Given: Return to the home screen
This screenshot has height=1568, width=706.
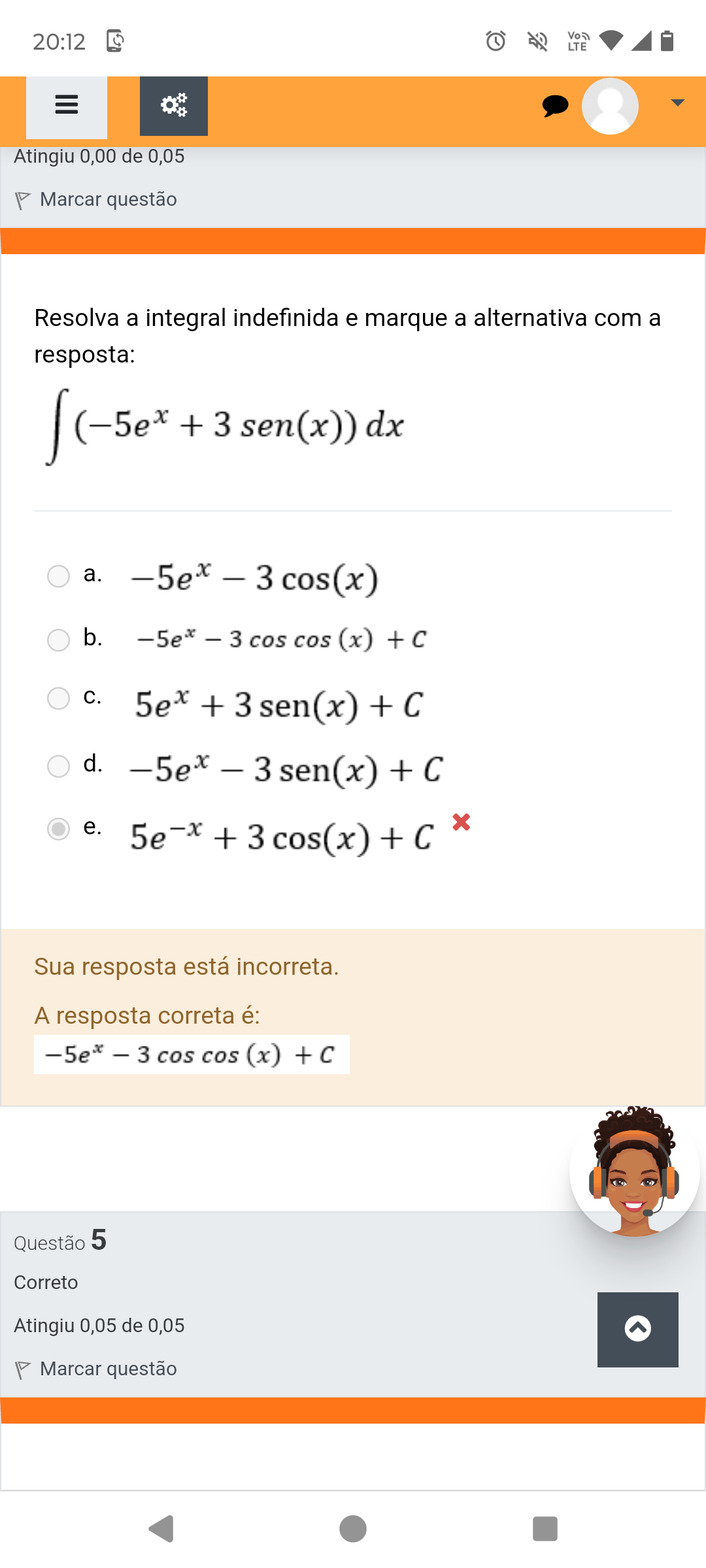Looking at the screenshot, I should click(353, 1529).
